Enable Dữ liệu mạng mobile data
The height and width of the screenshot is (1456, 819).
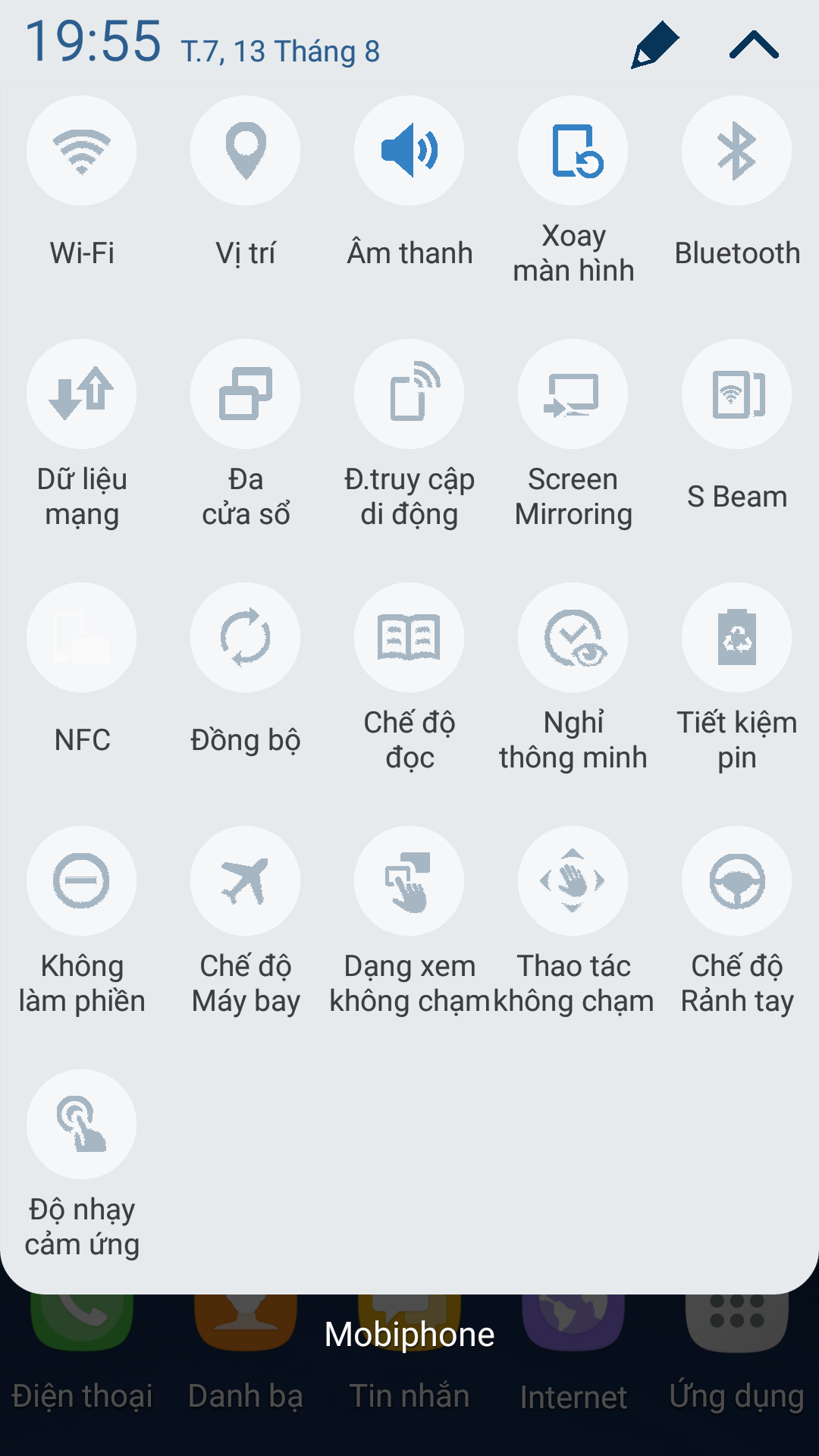82,394
